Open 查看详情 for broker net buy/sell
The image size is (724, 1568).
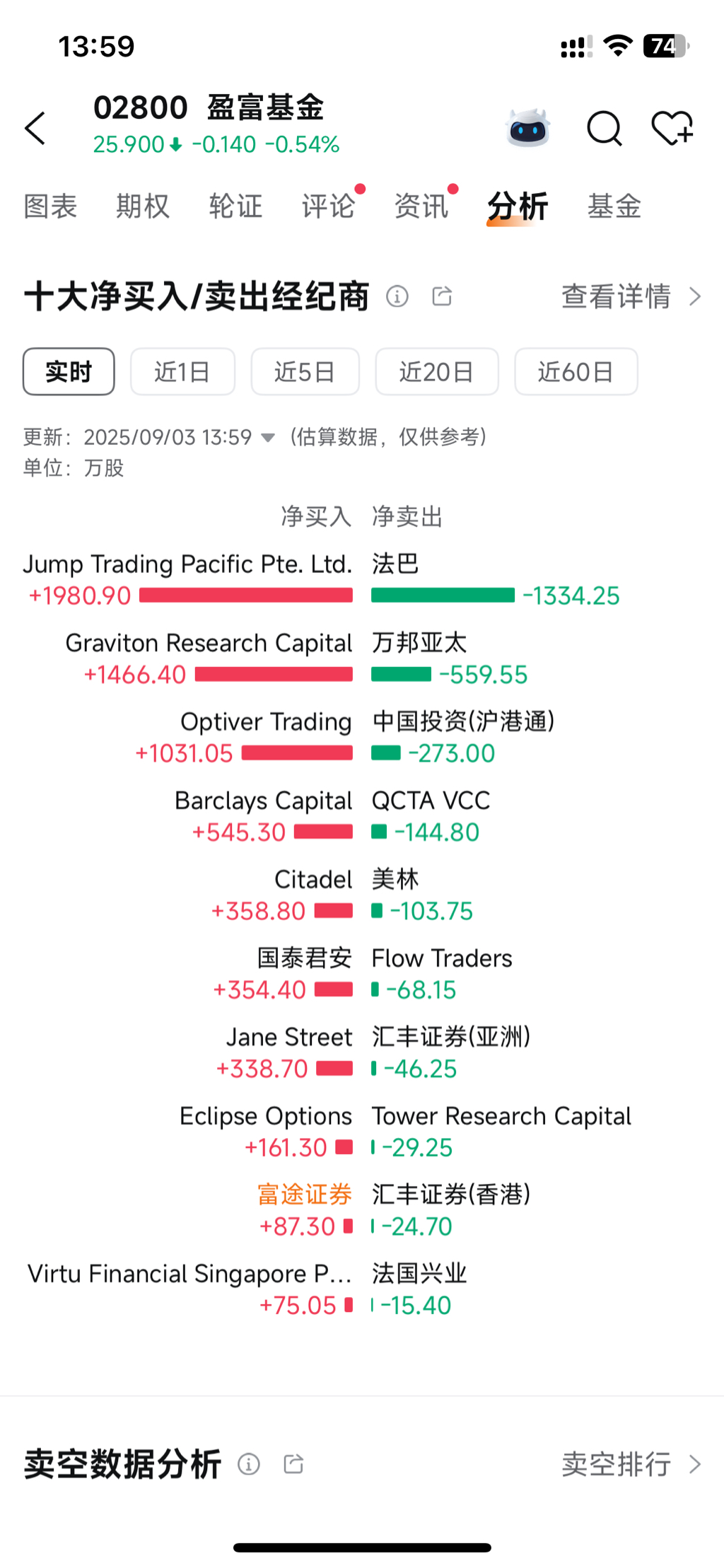coord(631,296)
